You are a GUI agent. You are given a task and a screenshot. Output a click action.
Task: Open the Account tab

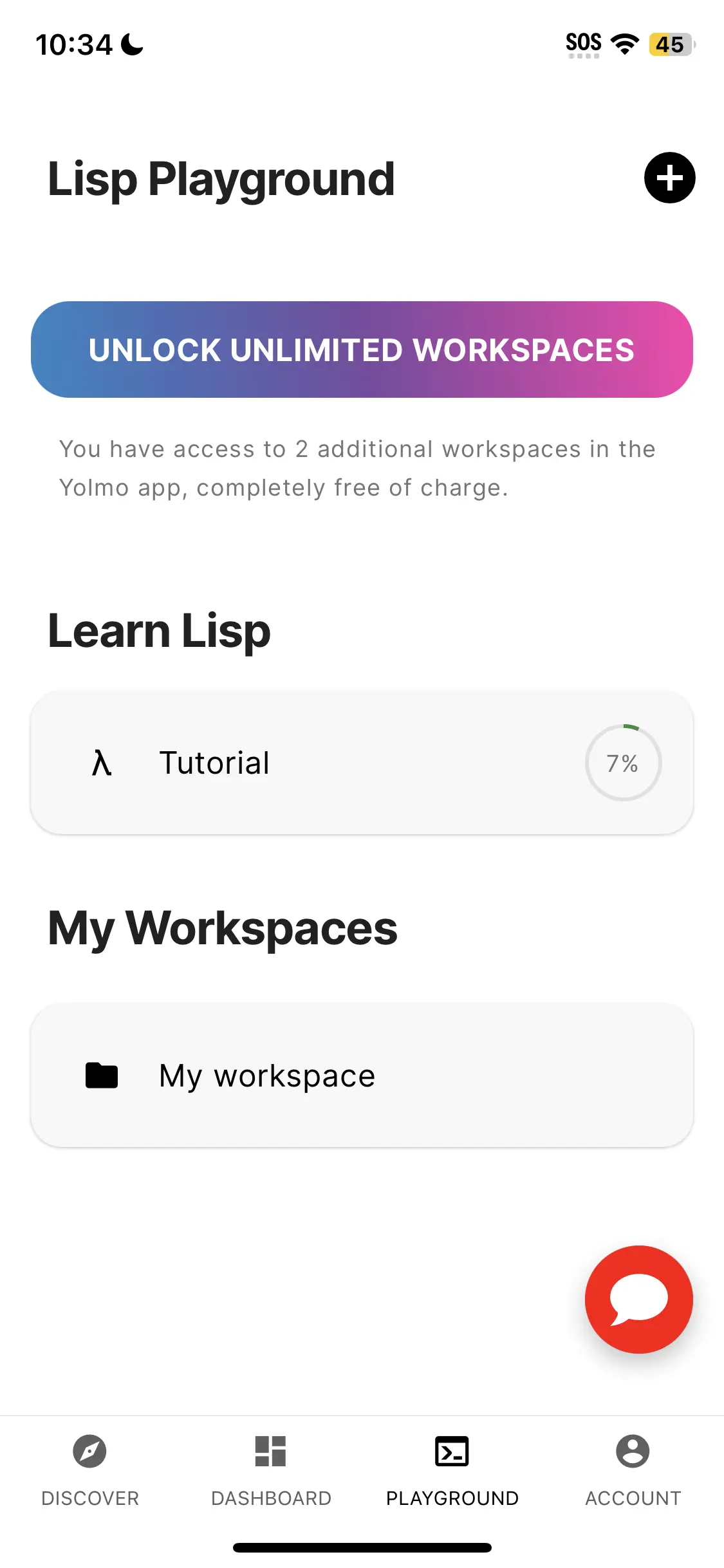[633, 1470]
